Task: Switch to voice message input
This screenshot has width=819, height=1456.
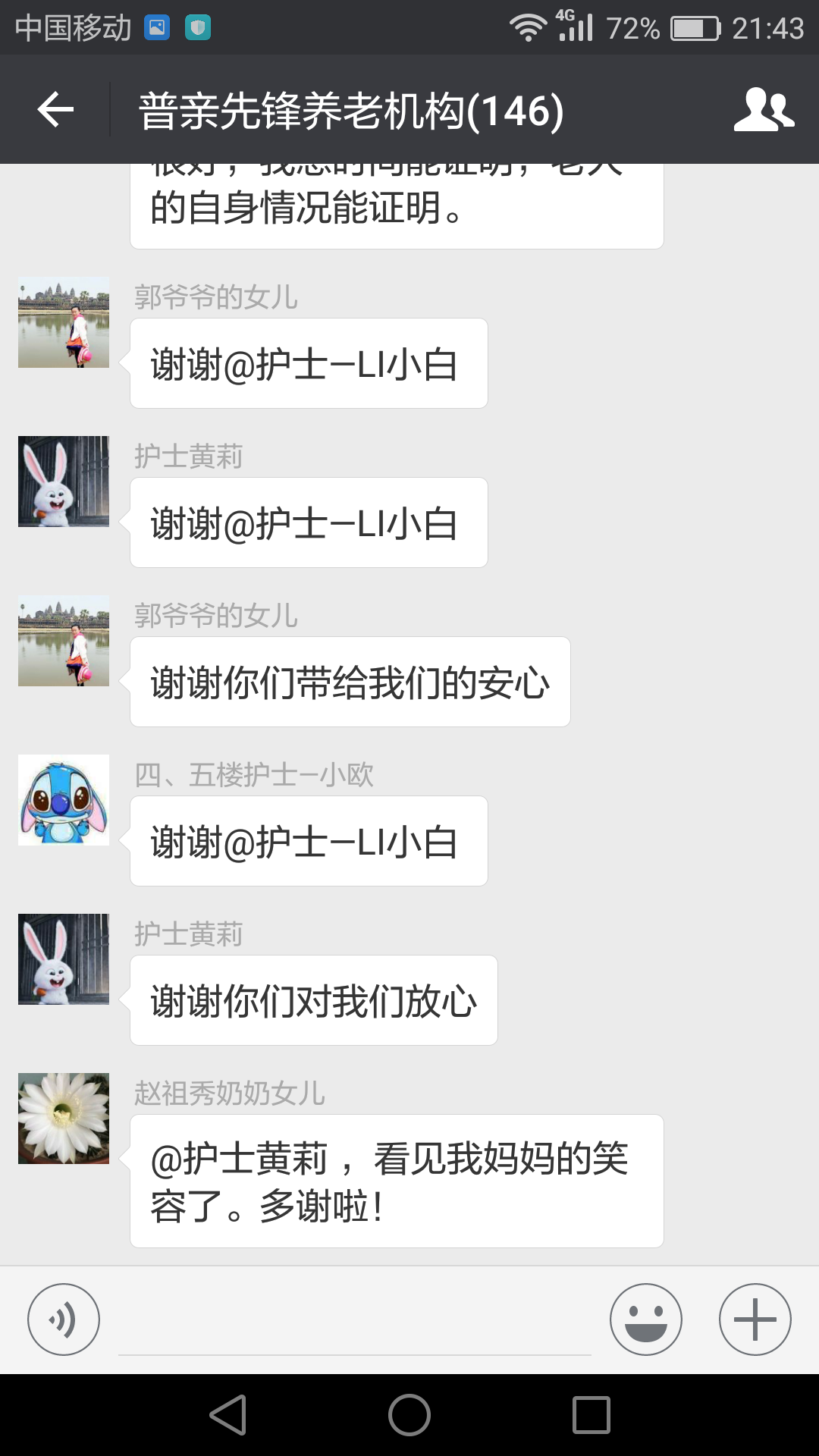Action: (64, 1319)
